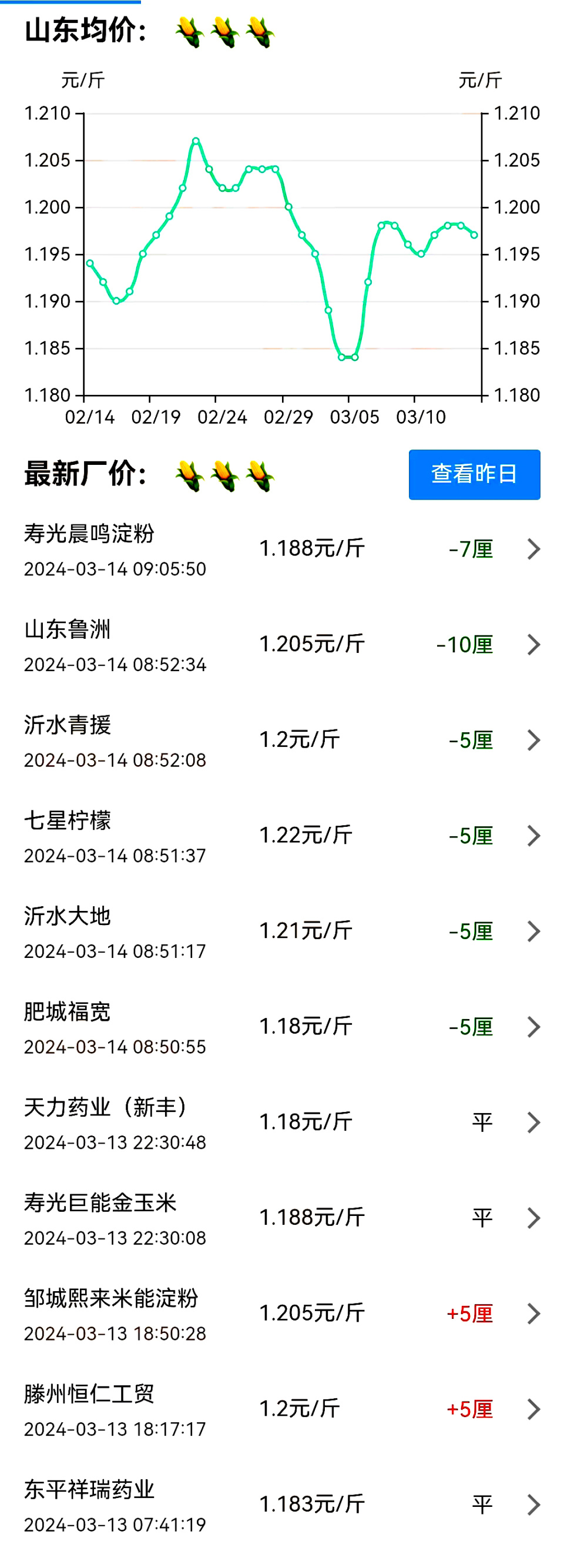564x1568 pixels.
Task: Click the chevron arrow for 滕州恒仁工贸
Action: click(533, 1411)
